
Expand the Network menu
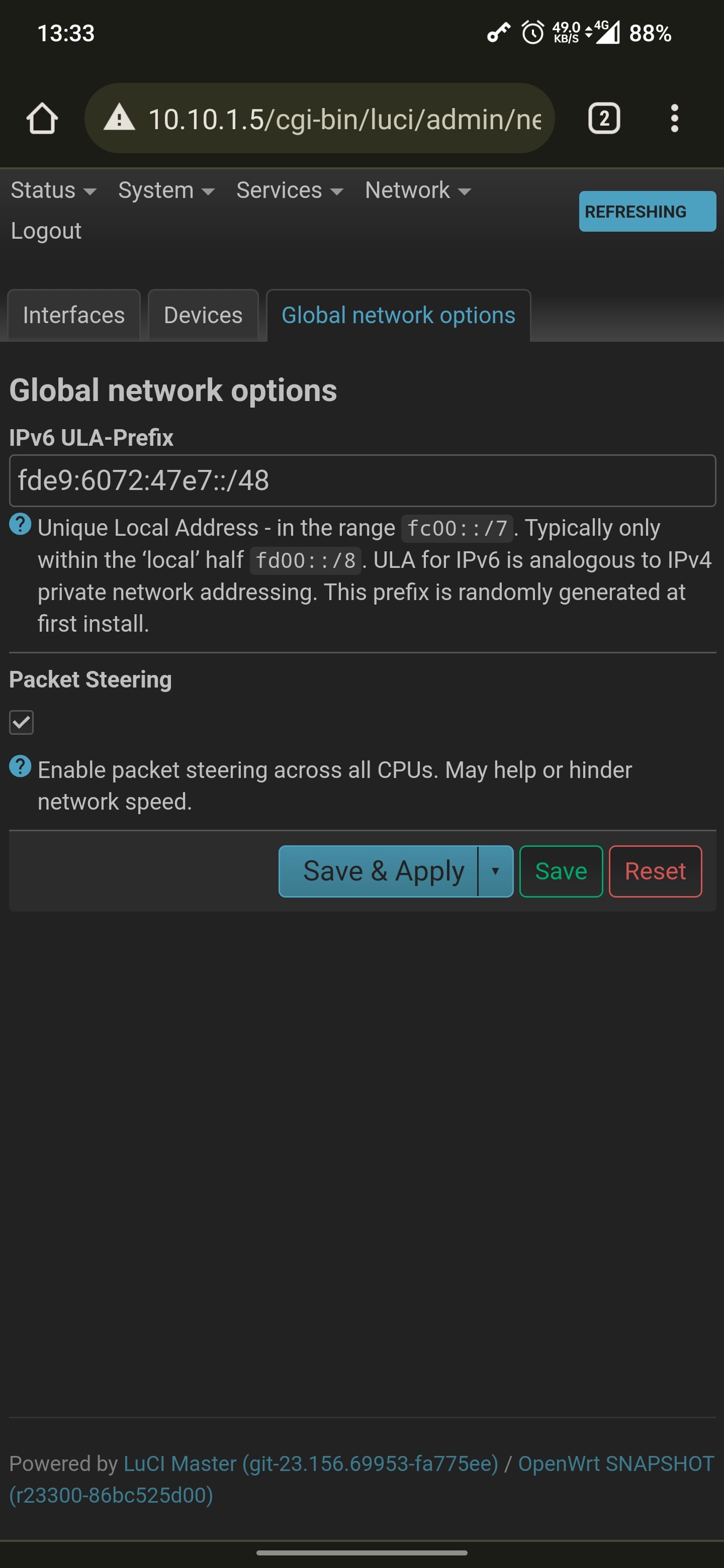[x=418, y=190]
